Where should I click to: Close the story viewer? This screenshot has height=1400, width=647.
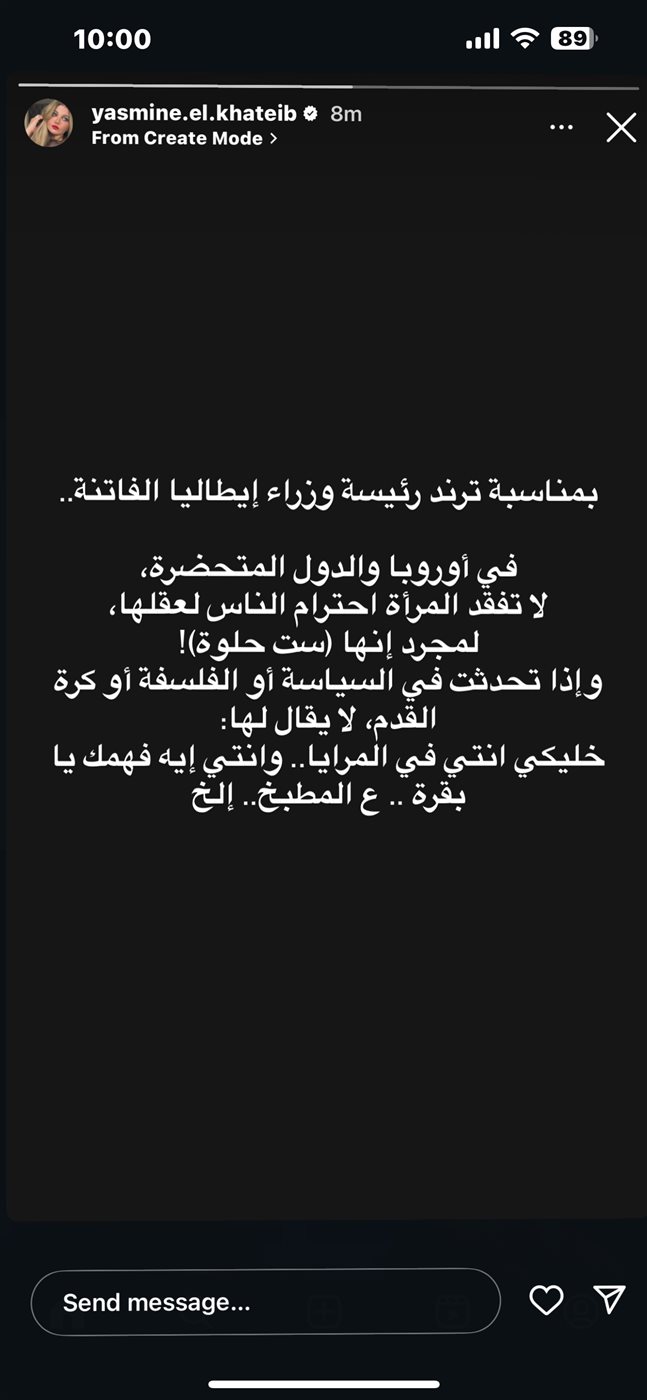pos(621,127)
